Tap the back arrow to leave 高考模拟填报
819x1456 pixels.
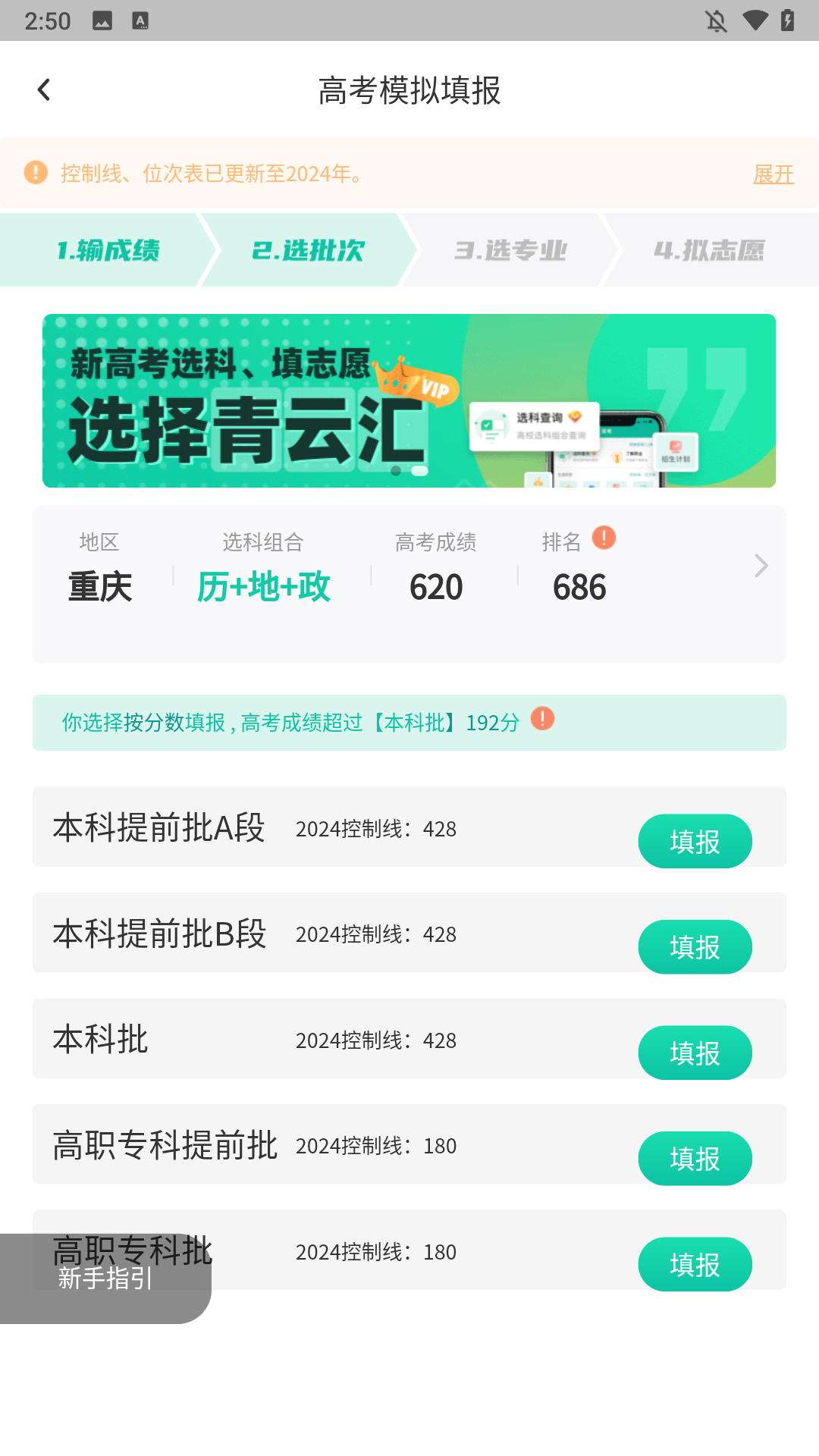(43, 89)
